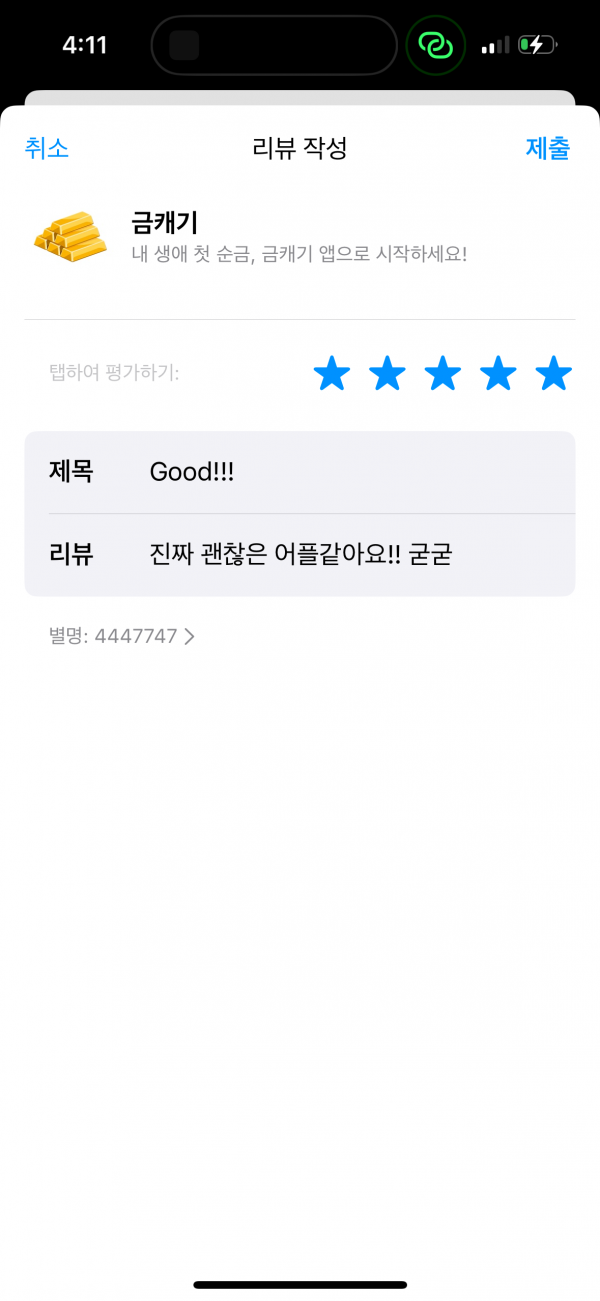The width and height of the screenshot is (600, 1301).
Task: Set rating to five stars
Action: pyautogui.click(x=553, y=374)
